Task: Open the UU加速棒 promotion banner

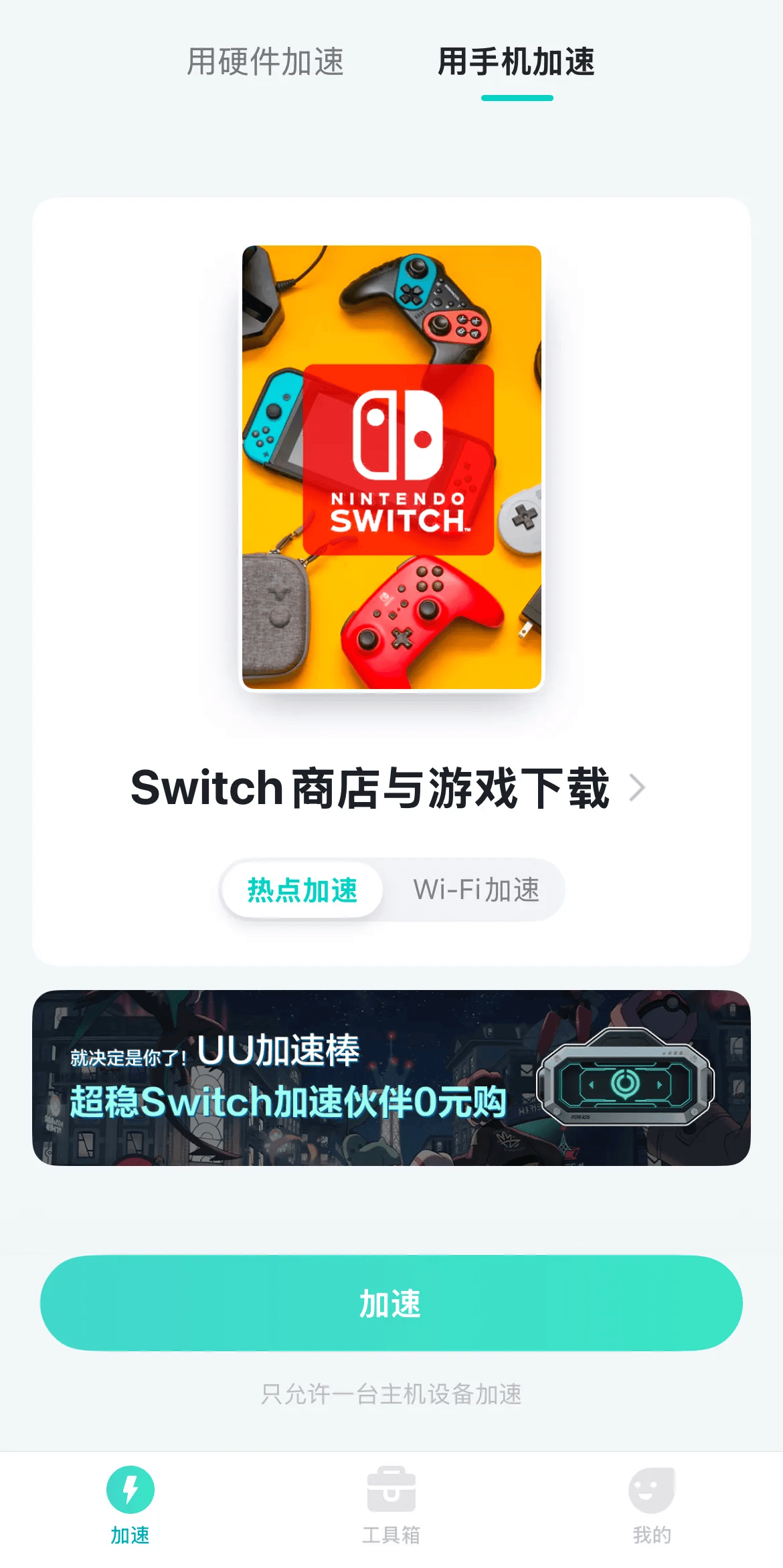Action: 391,1078
